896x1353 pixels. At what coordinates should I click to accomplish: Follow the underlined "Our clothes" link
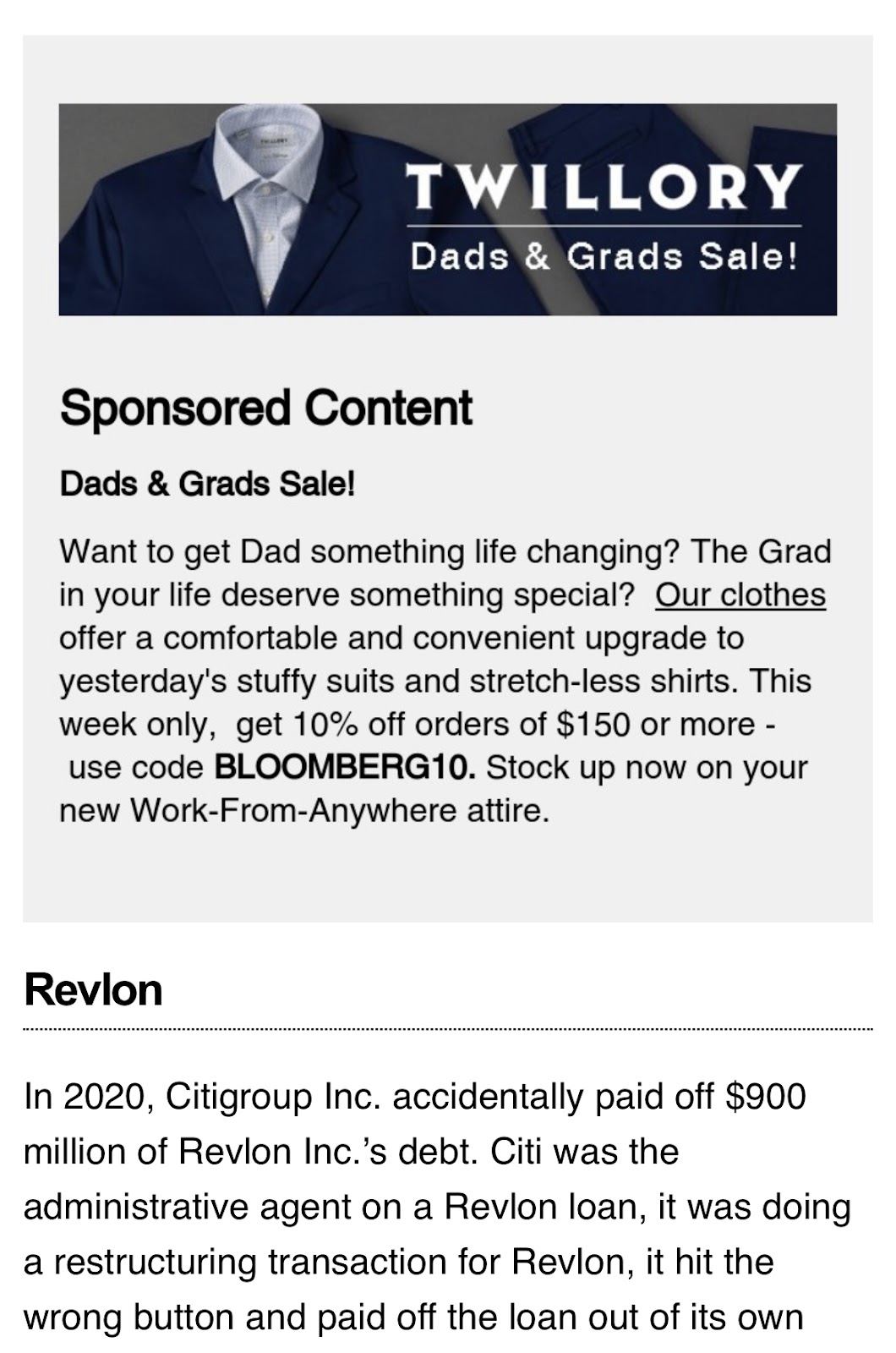coord(740,594)
